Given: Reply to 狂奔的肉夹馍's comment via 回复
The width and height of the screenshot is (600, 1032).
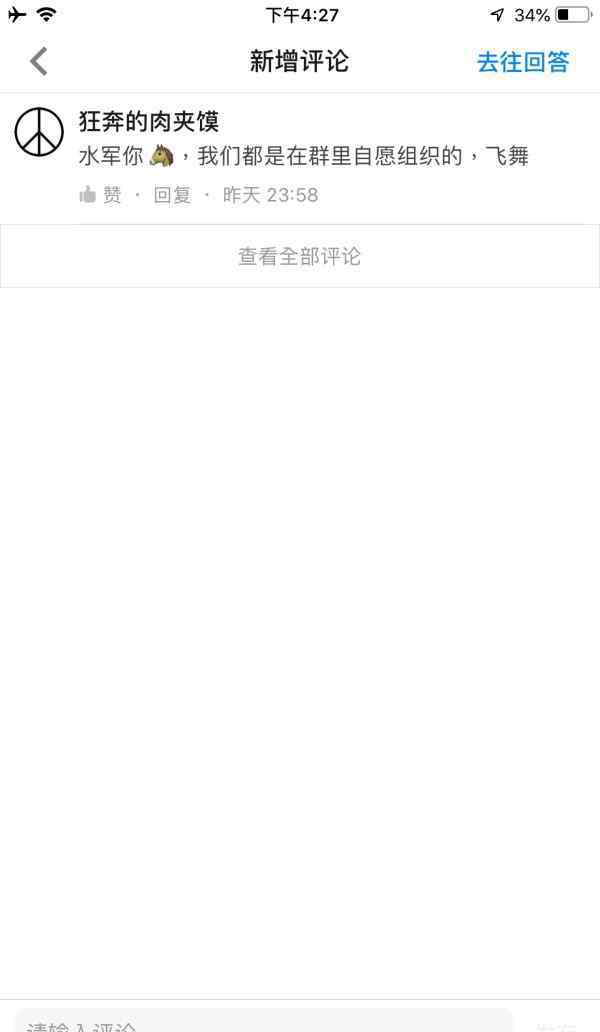Looking at the screenshot, I should tap(172, 195).
